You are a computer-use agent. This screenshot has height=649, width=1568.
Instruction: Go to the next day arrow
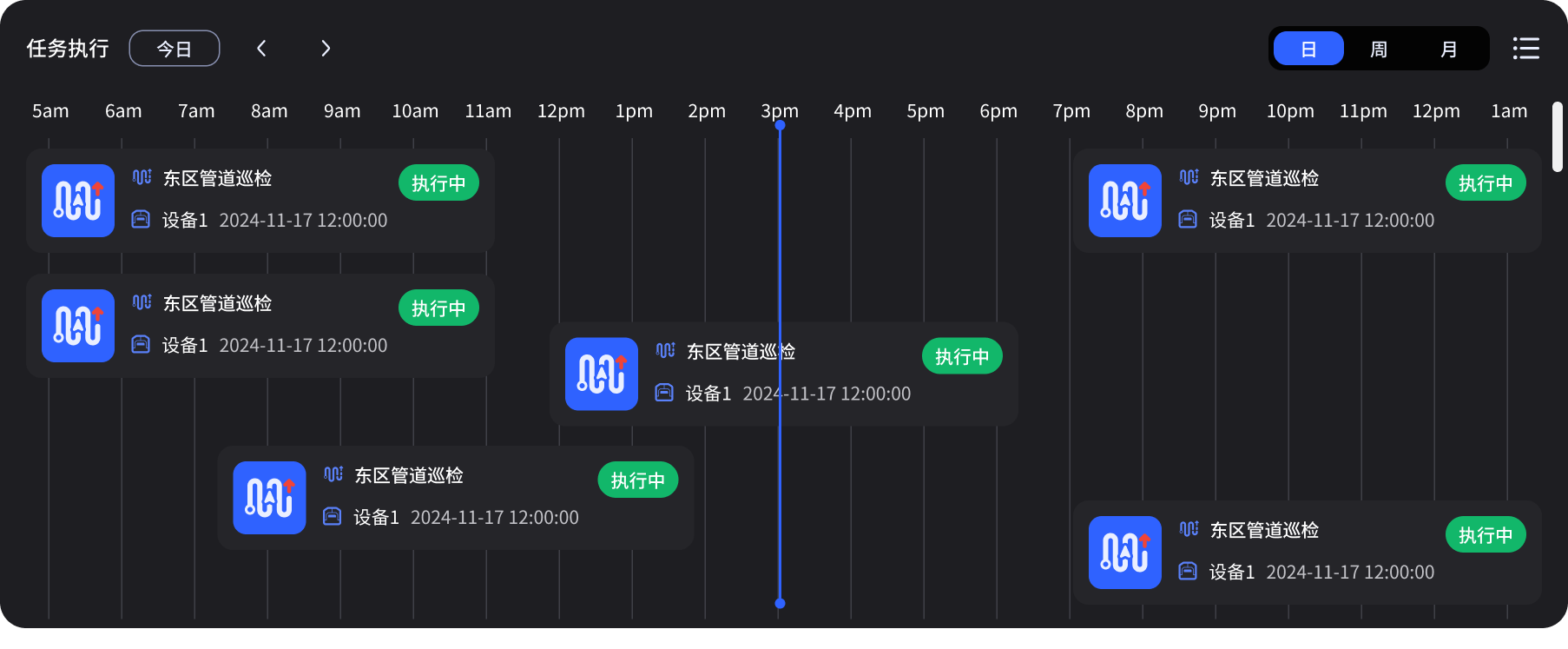tap(326, 49)
